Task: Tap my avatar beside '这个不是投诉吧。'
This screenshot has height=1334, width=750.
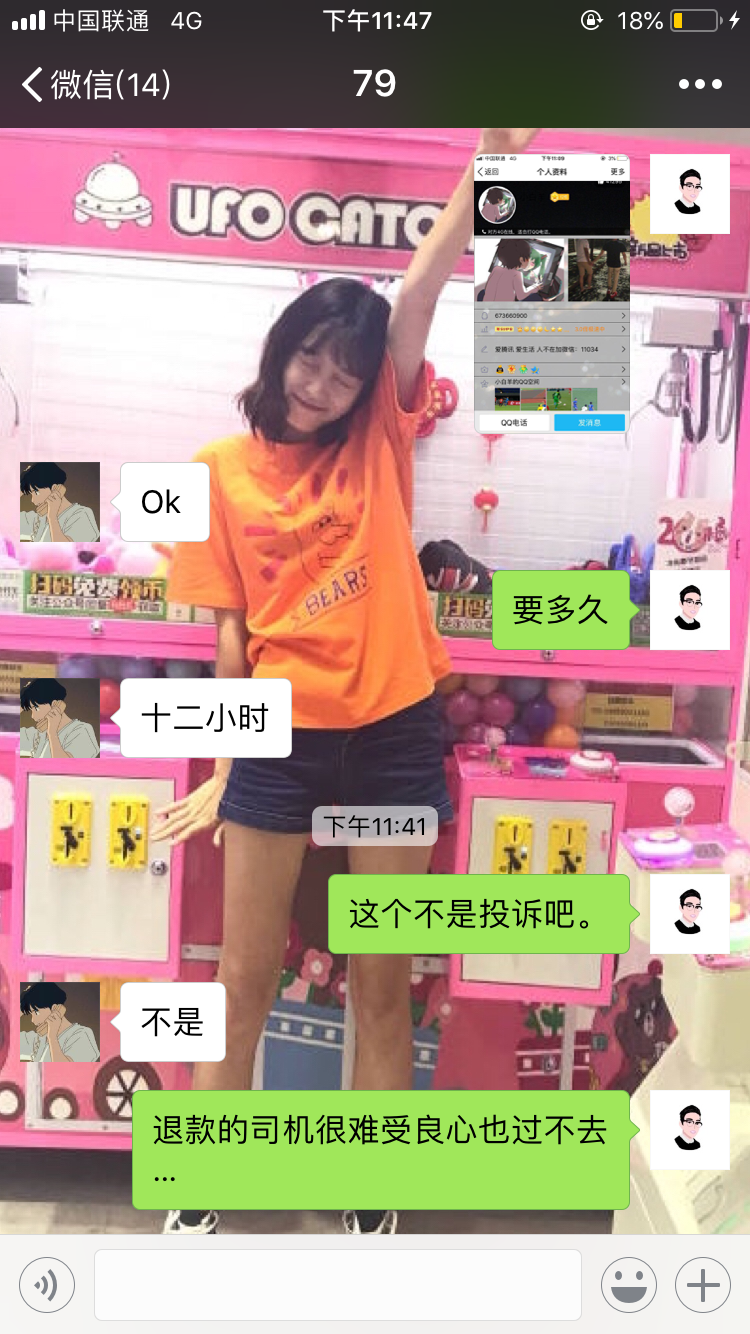Action: tap(690, 914)
